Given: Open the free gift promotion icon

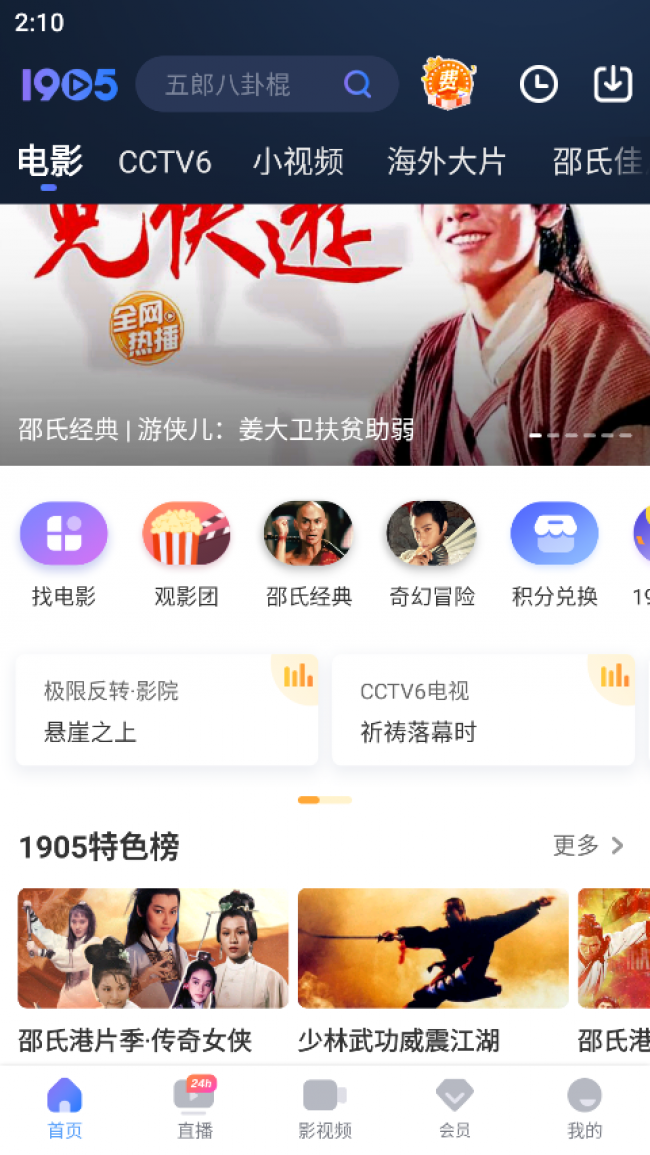Looking at the screenshot, I should pos(448,83).
